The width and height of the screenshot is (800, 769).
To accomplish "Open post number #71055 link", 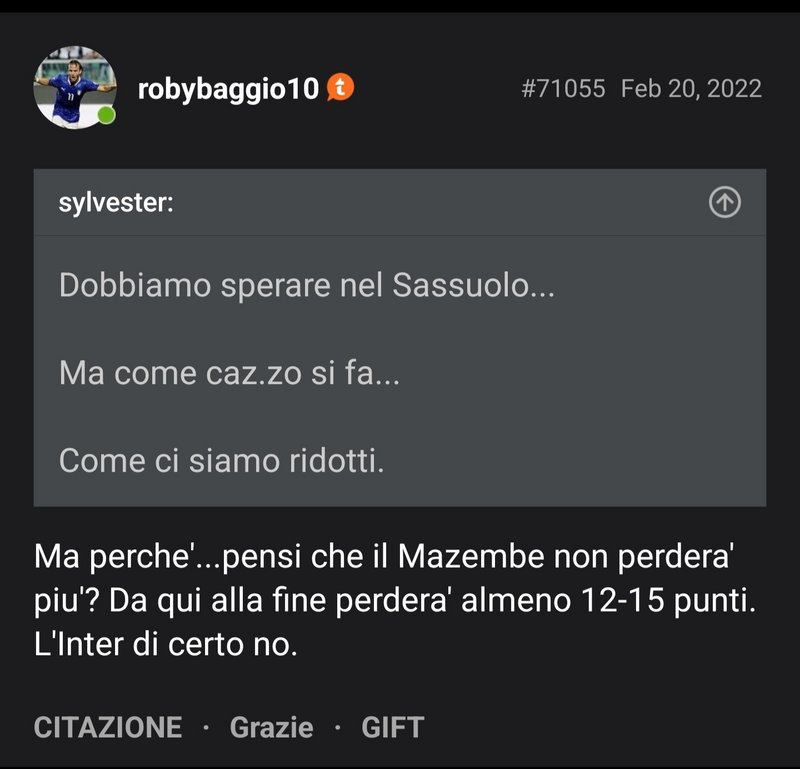I will 563,88.
